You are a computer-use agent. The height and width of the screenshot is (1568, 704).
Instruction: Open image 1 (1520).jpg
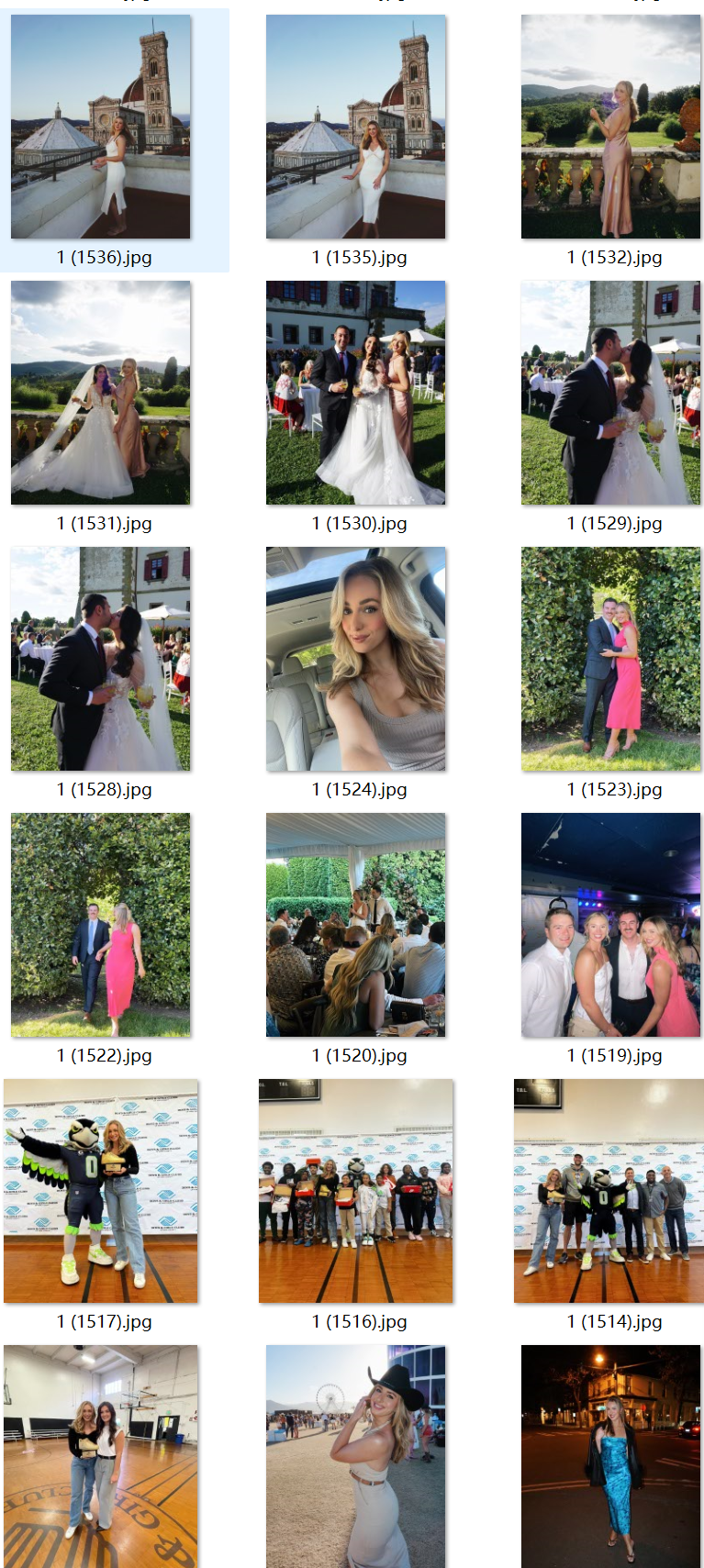(x=356, y=925)
